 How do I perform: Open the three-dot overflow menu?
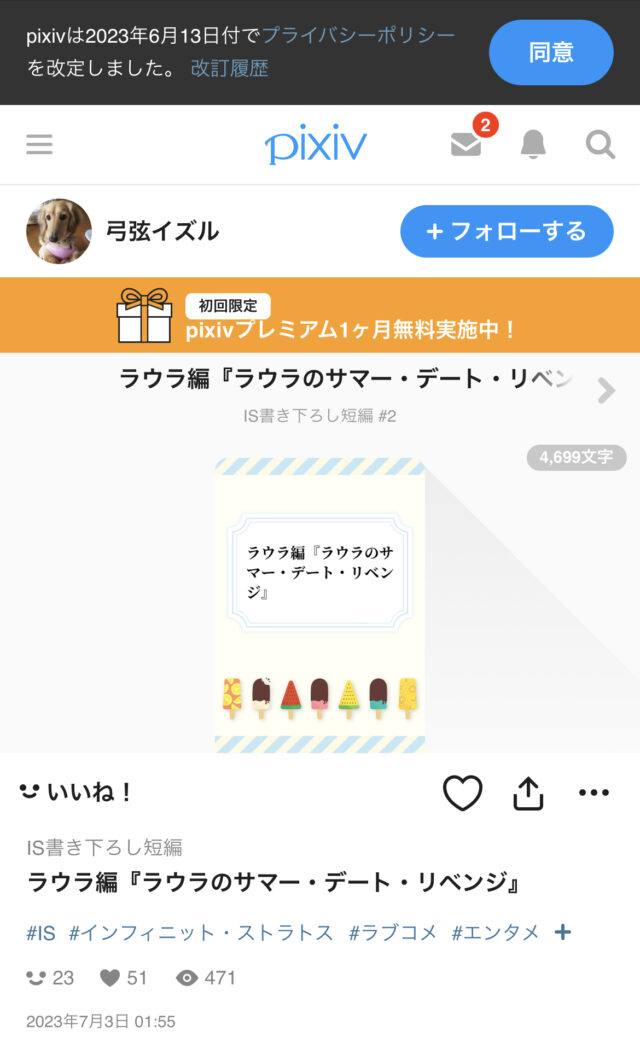594,793
